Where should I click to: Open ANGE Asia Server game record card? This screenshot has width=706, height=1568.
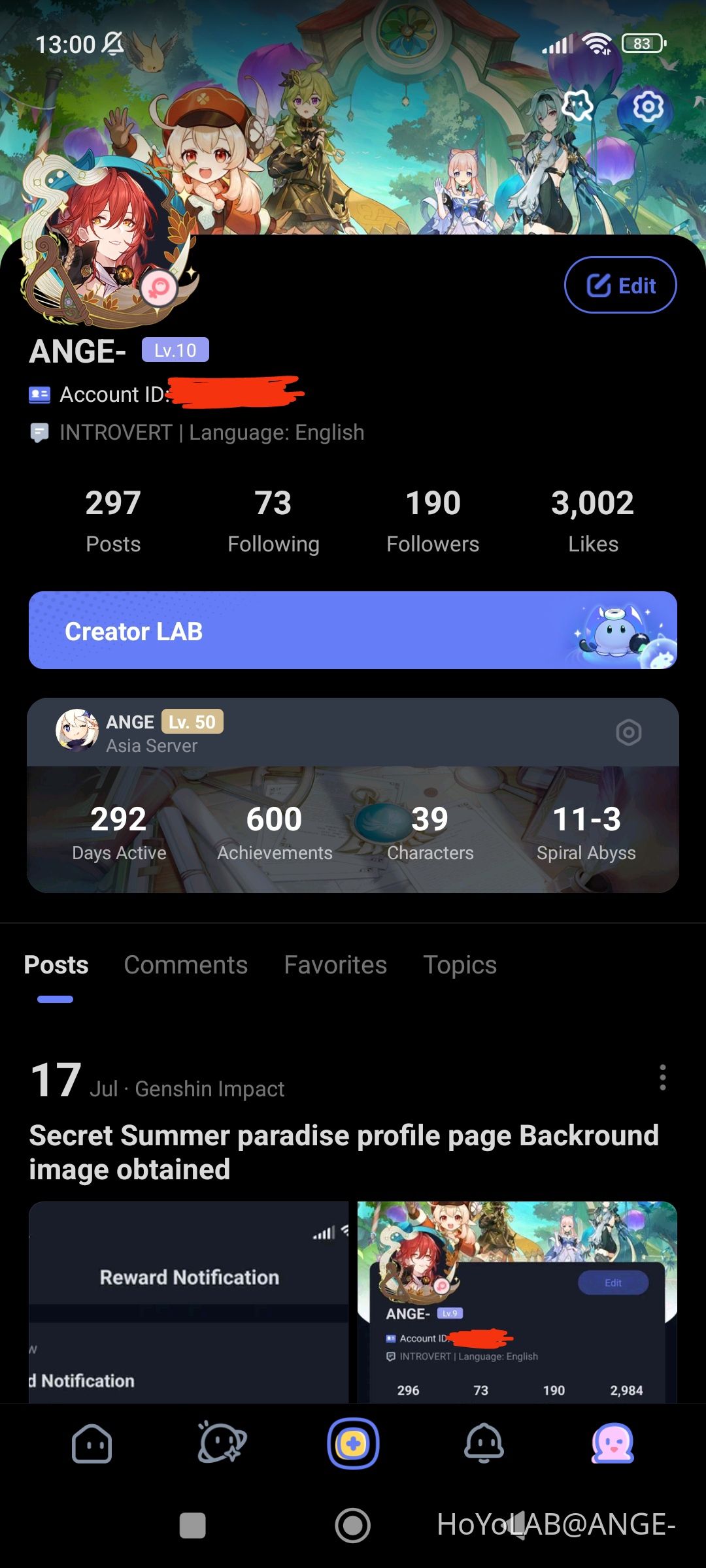[353, 828]
